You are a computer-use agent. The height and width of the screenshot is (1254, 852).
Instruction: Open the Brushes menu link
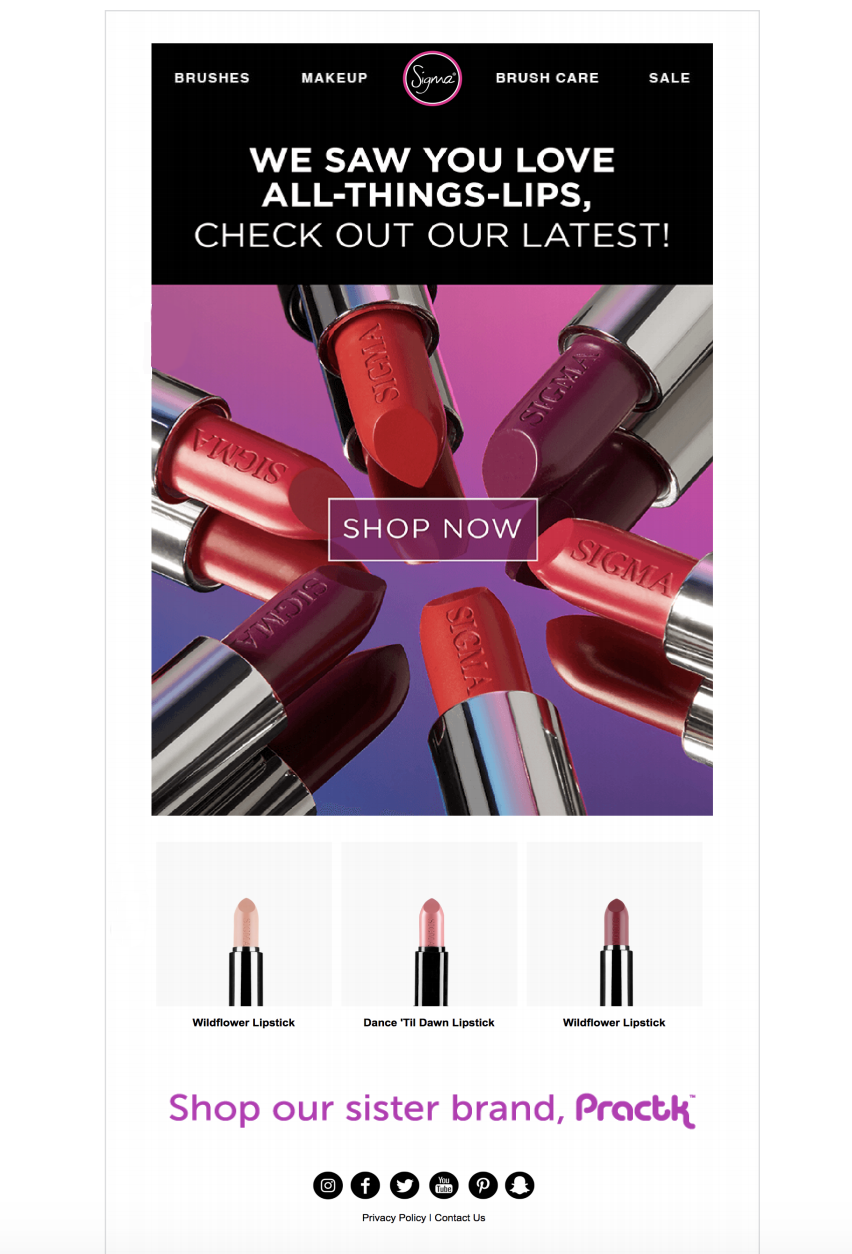[212, 78]
